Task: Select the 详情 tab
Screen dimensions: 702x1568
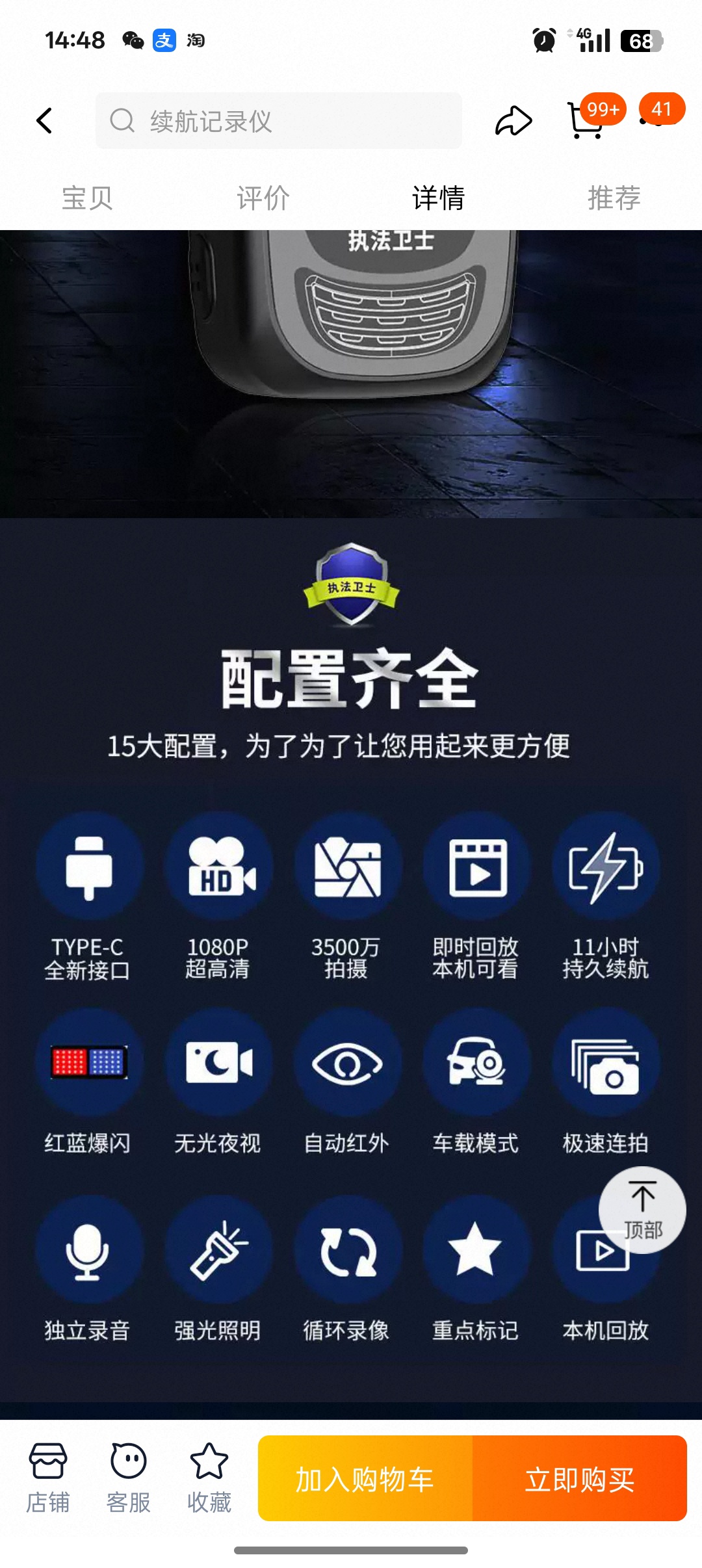Action: click(438, 198)
